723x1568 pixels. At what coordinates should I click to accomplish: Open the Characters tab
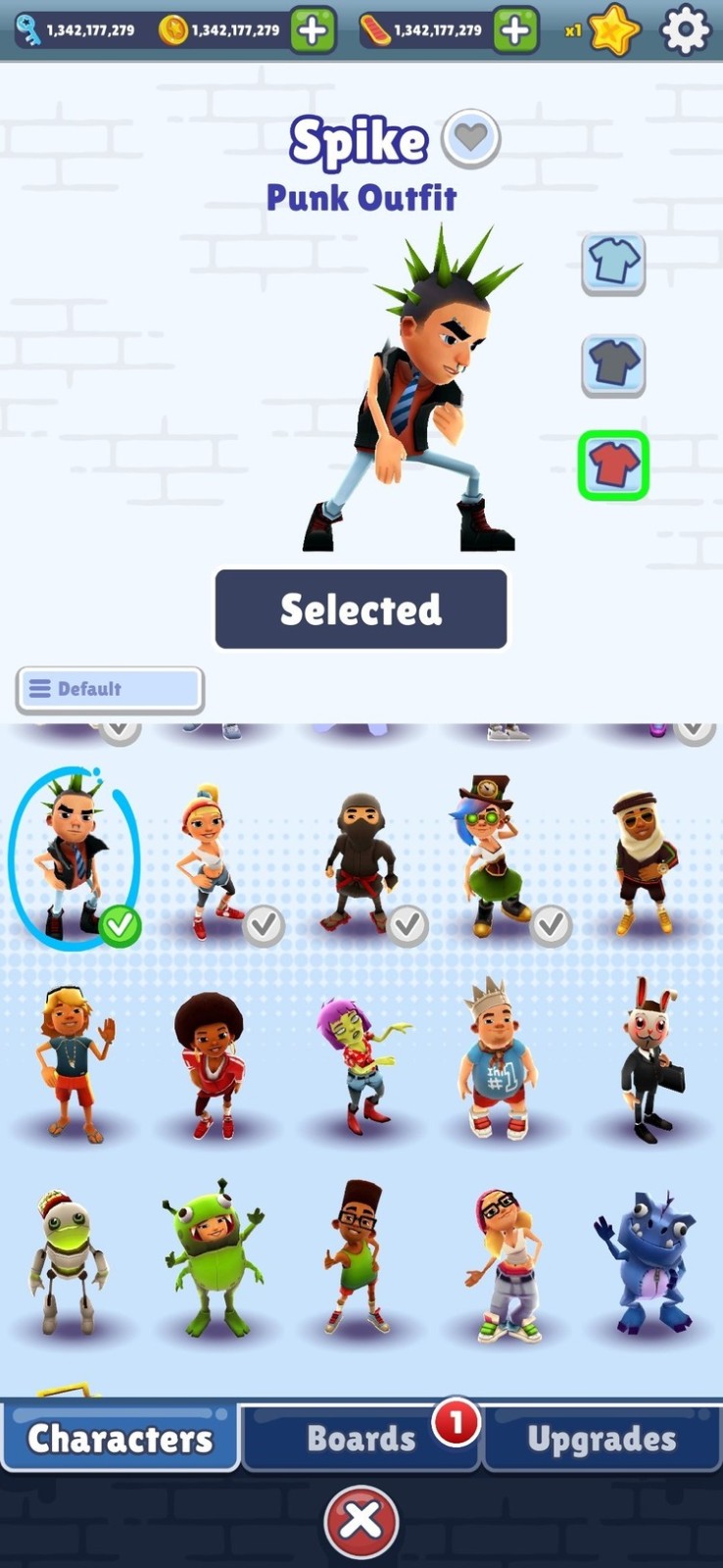click(x=120, y=1438)
